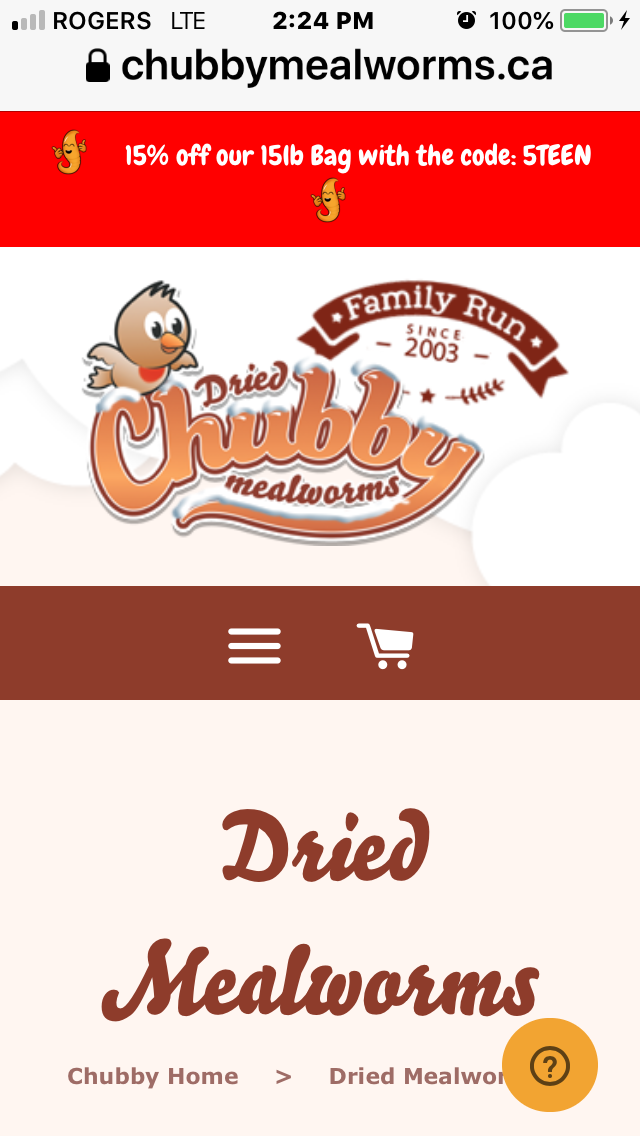Tap the chubbymealworms.ca address bar
The height and width of the screenshot is (1136, 640).
point(320,66)
